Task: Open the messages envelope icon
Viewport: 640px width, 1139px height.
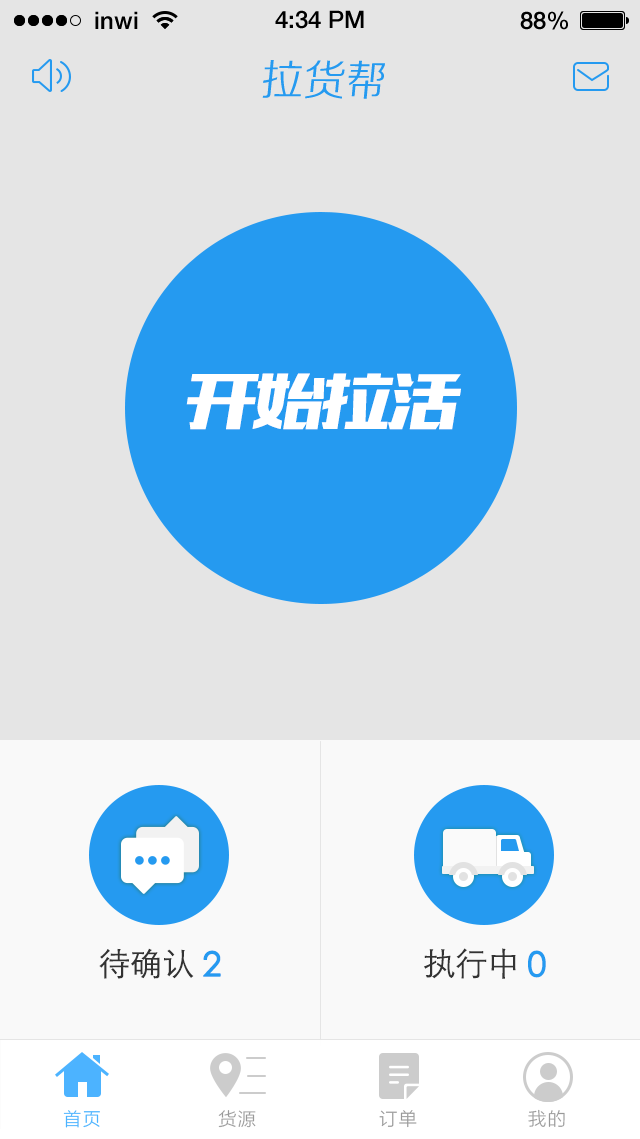Action: pos(591,76)
